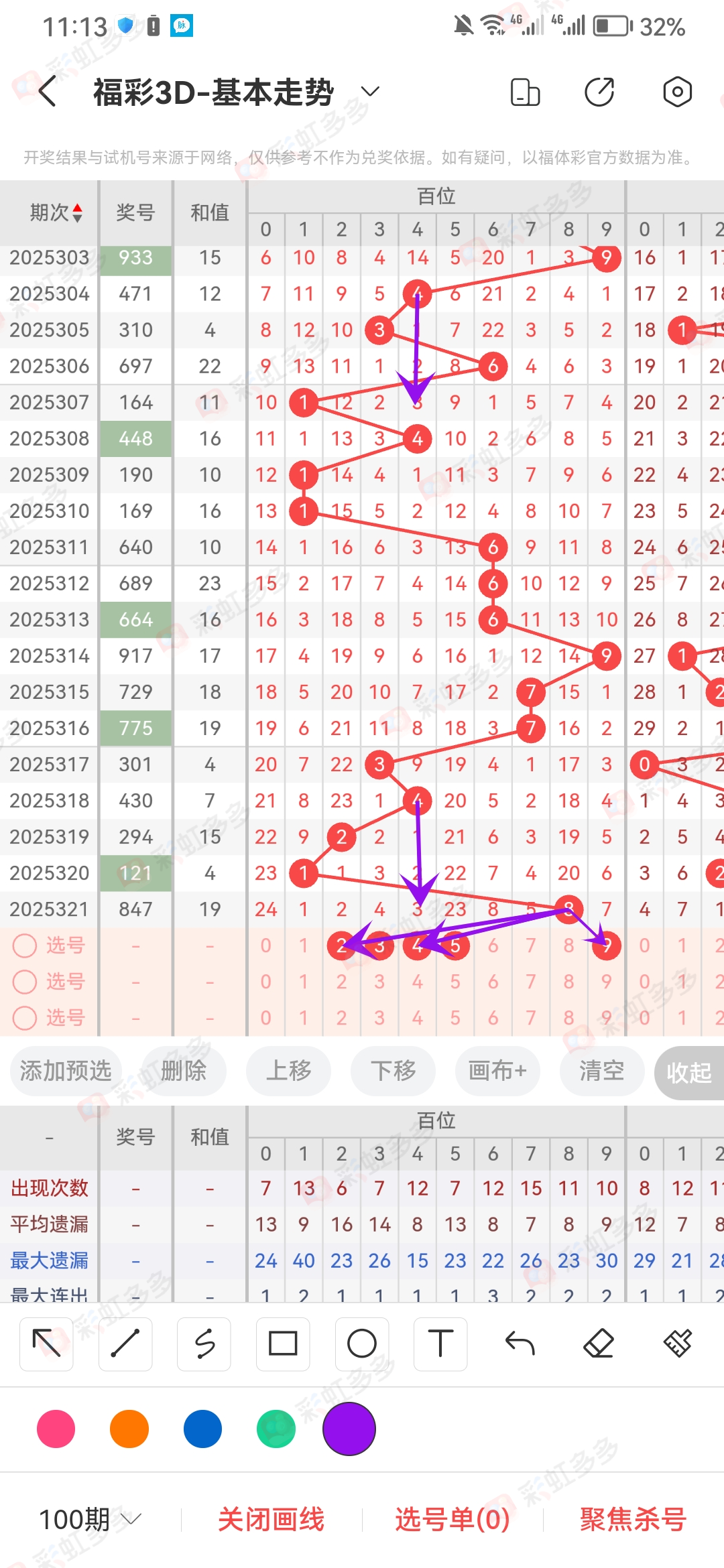
Task: Choose the text tool
Action: click(440, 1344)
